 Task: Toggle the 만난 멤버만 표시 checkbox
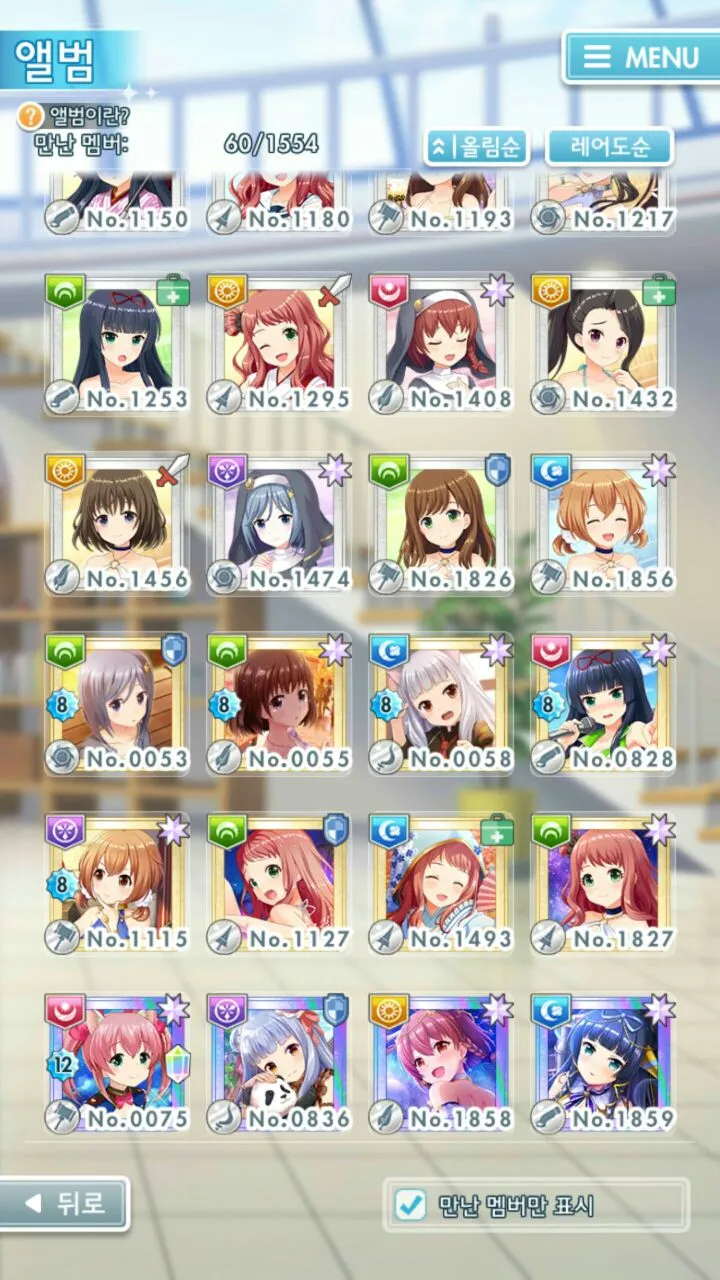click(x=410, y=1205)
